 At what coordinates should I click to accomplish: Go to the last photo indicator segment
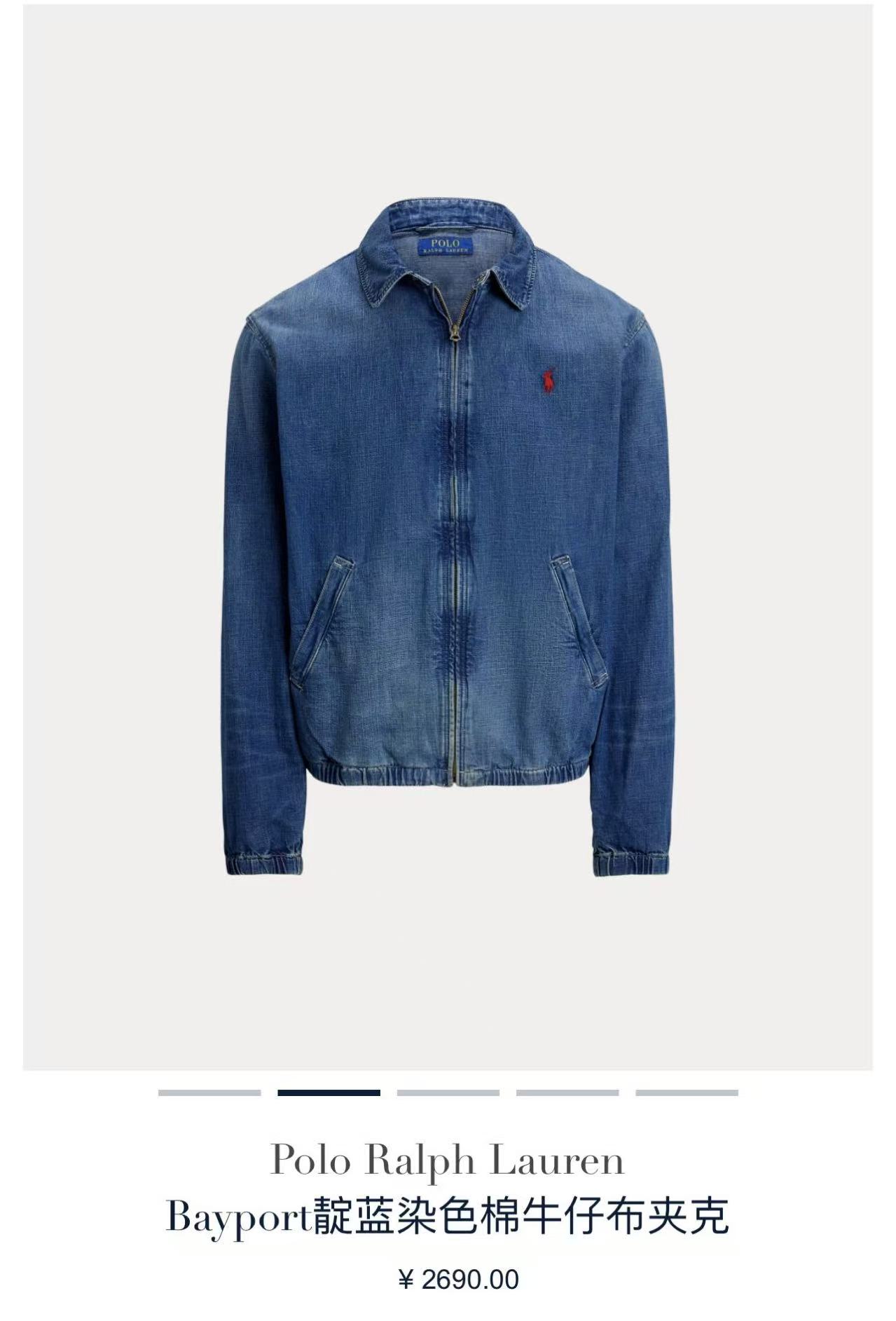[687, 1093]
